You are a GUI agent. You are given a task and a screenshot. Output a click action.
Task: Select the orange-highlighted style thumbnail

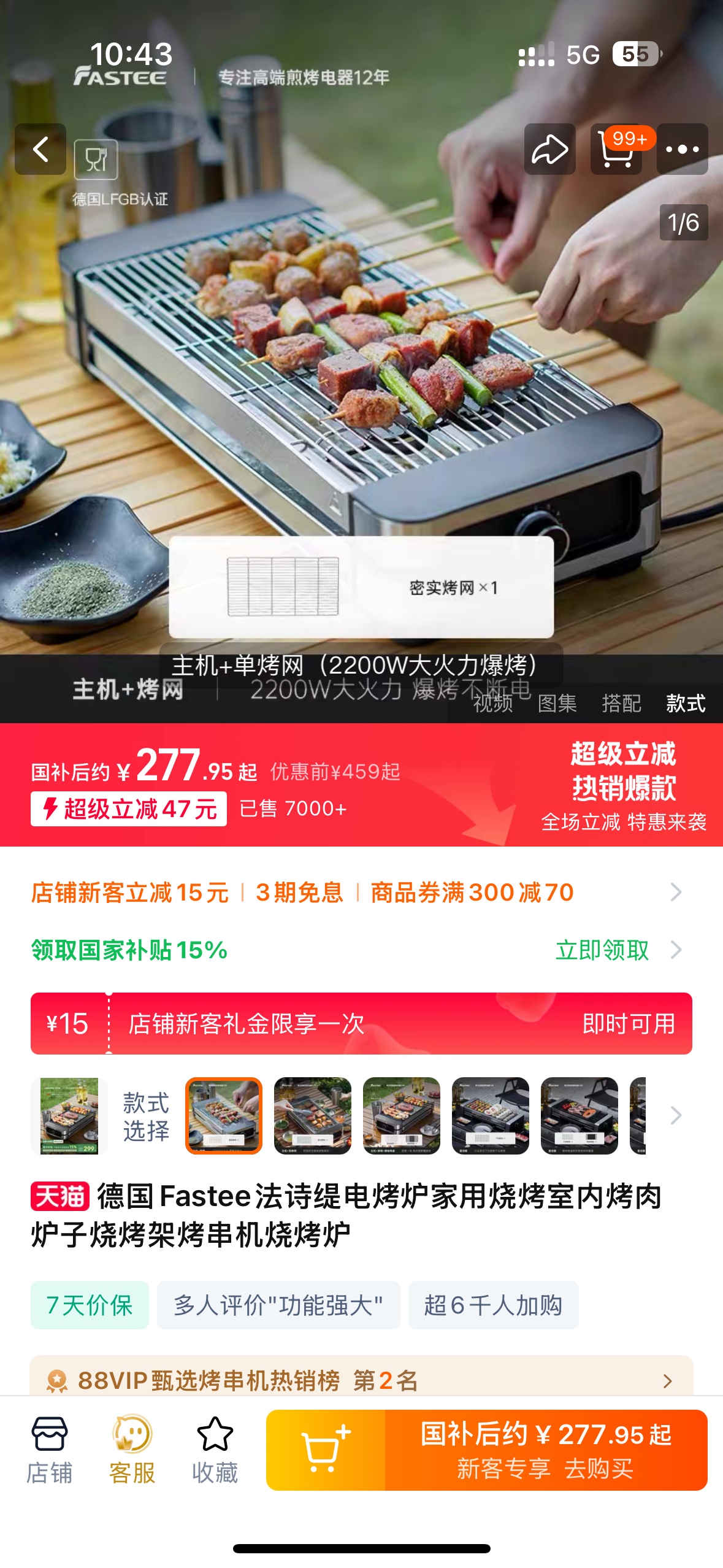224,1115
